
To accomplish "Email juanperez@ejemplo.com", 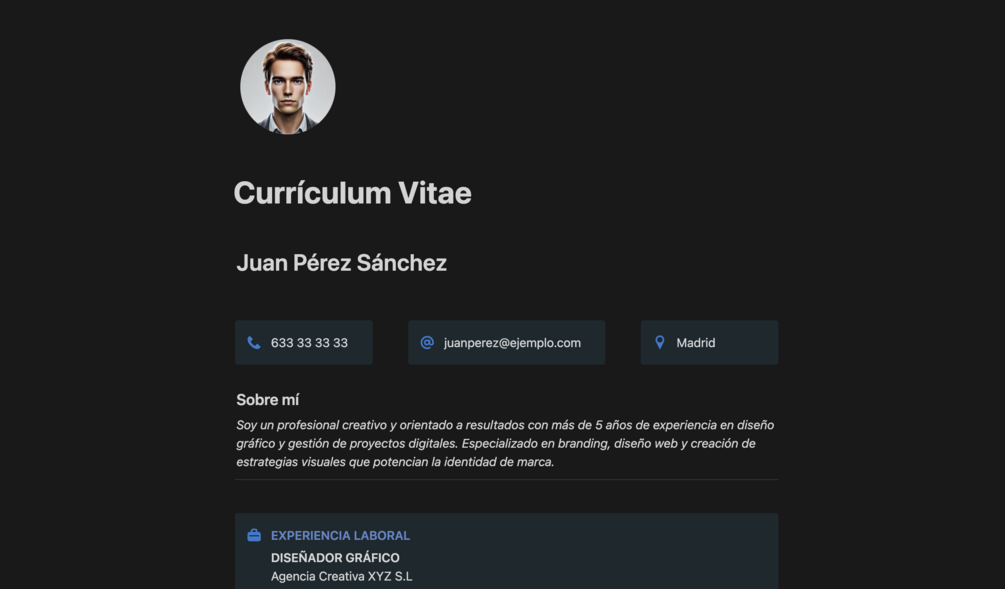I will (506, 343).
